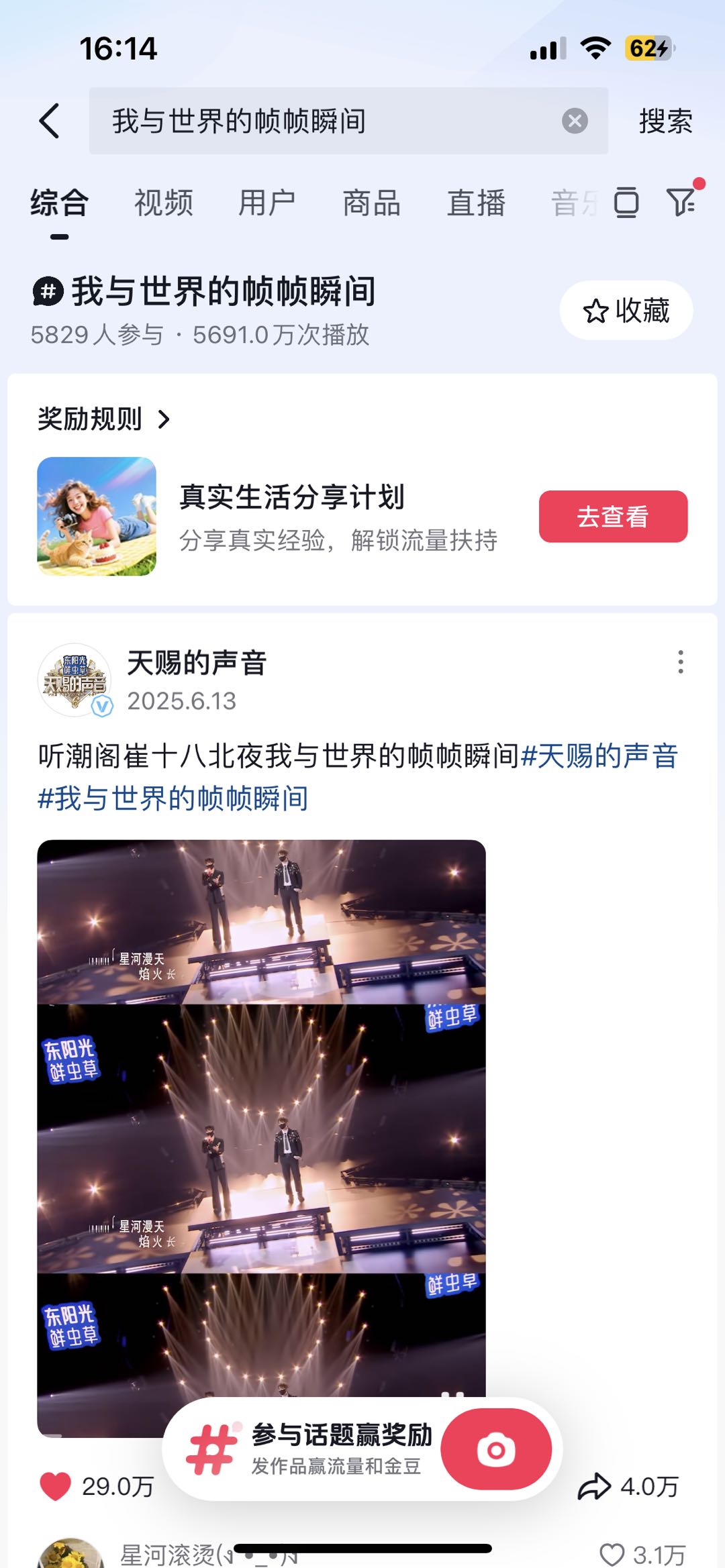Tap 收藏 to favorite this topic
This screenshot has width=725, height=1568.
point(626,311)
